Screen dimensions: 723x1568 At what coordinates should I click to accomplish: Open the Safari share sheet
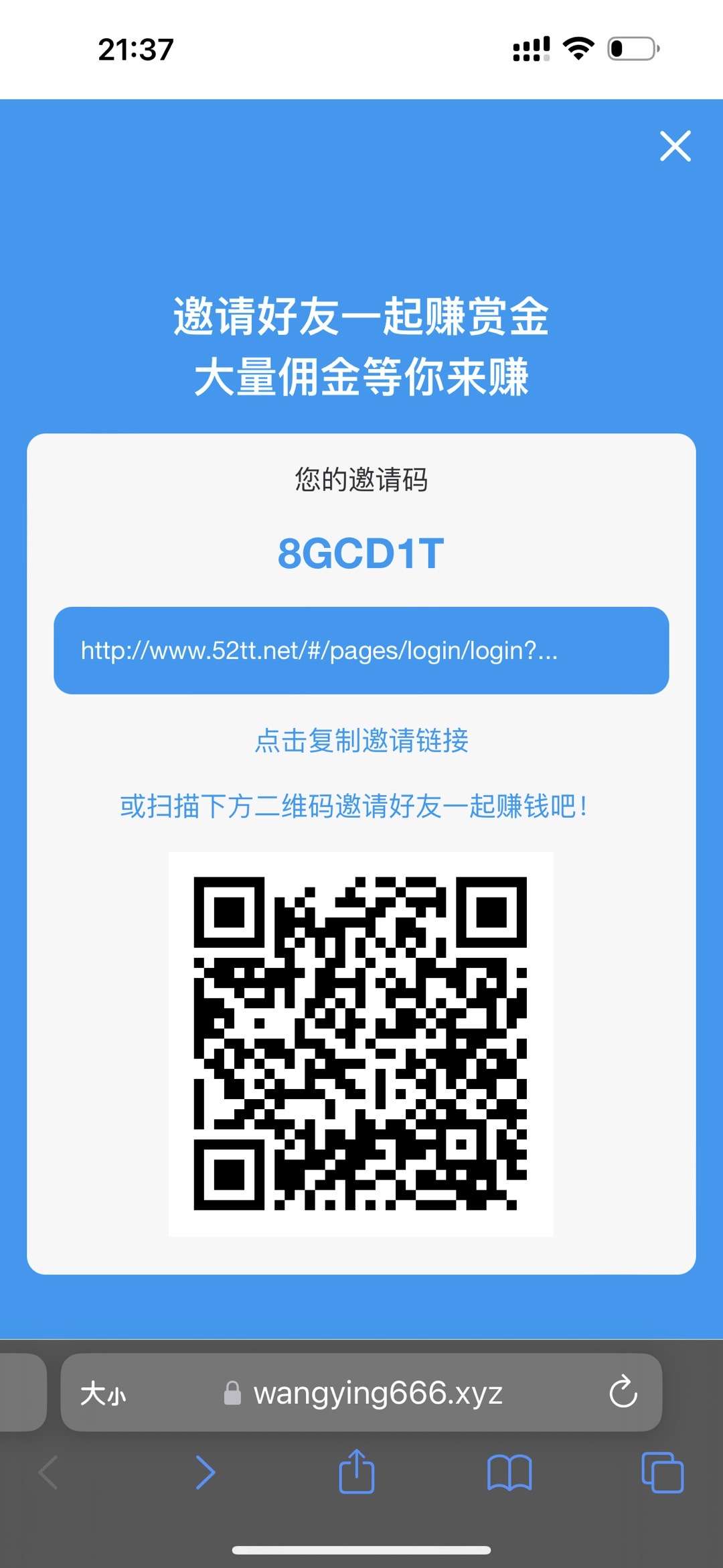(357, 1472)
